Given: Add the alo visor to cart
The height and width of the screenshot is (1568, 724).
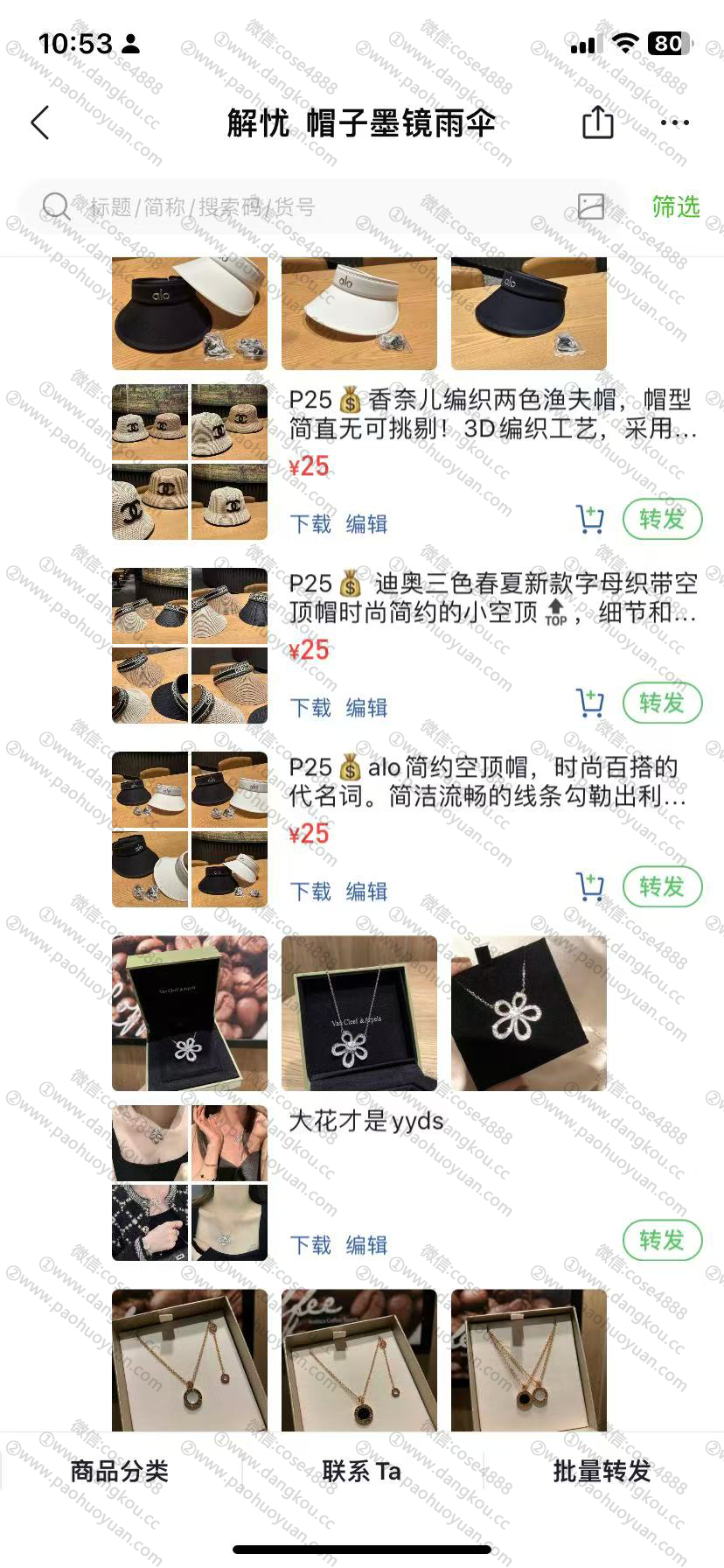Looking at the screenshot, I should pos(590,886).
